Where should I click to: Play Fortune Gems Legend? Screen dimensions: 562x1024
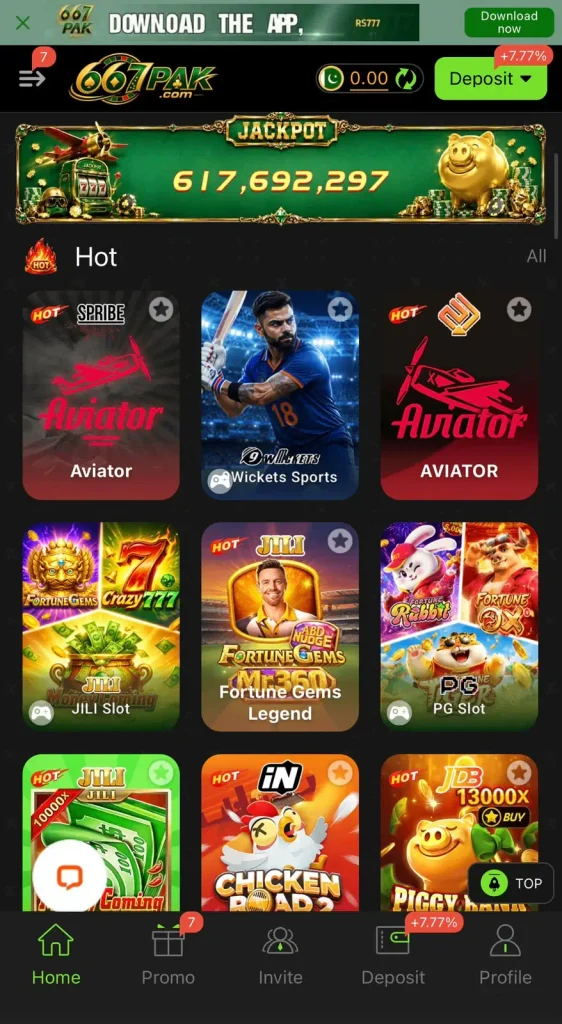pyautogui.click(x=279, y=626)
